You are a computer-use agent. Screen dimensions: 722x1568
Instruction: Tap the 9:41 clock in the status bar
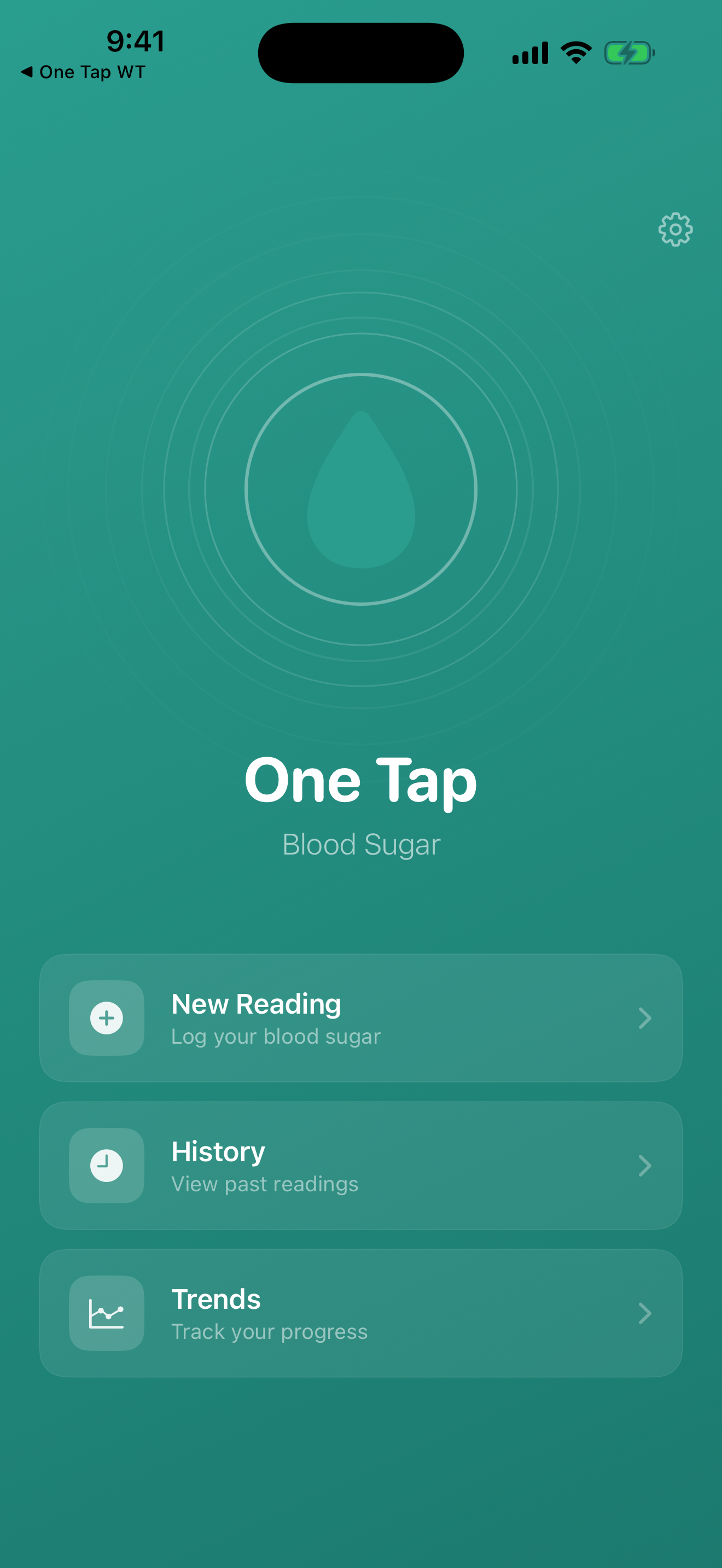point(135,42)
